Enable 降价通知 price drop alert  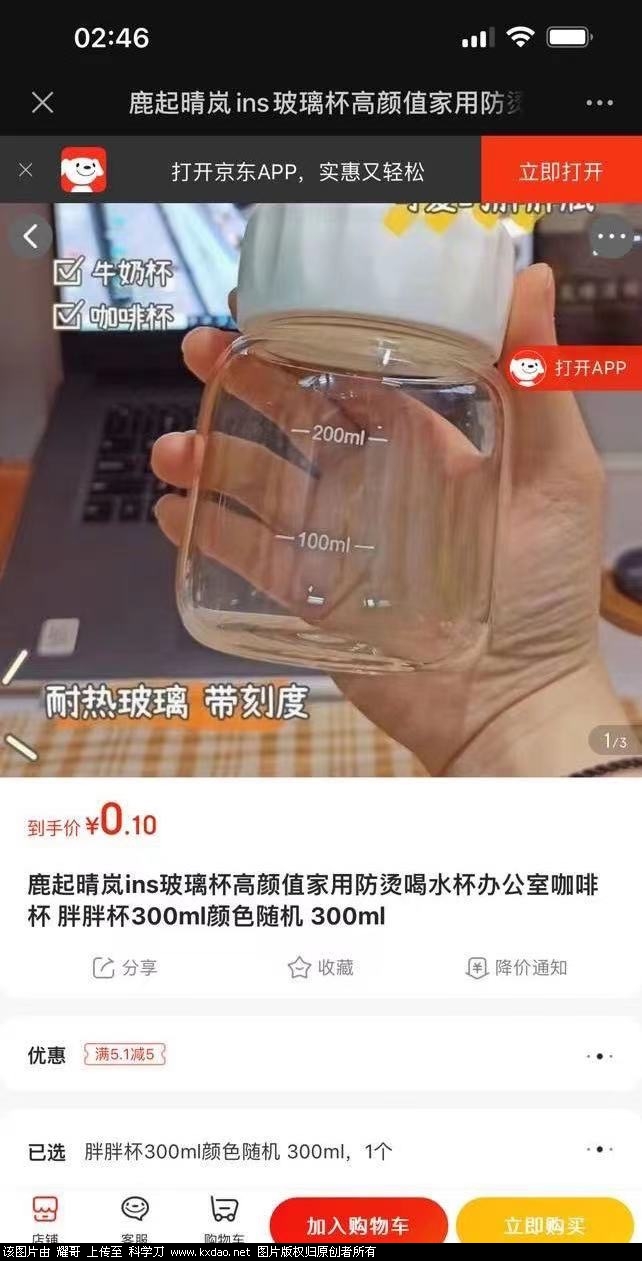[516, 967]
